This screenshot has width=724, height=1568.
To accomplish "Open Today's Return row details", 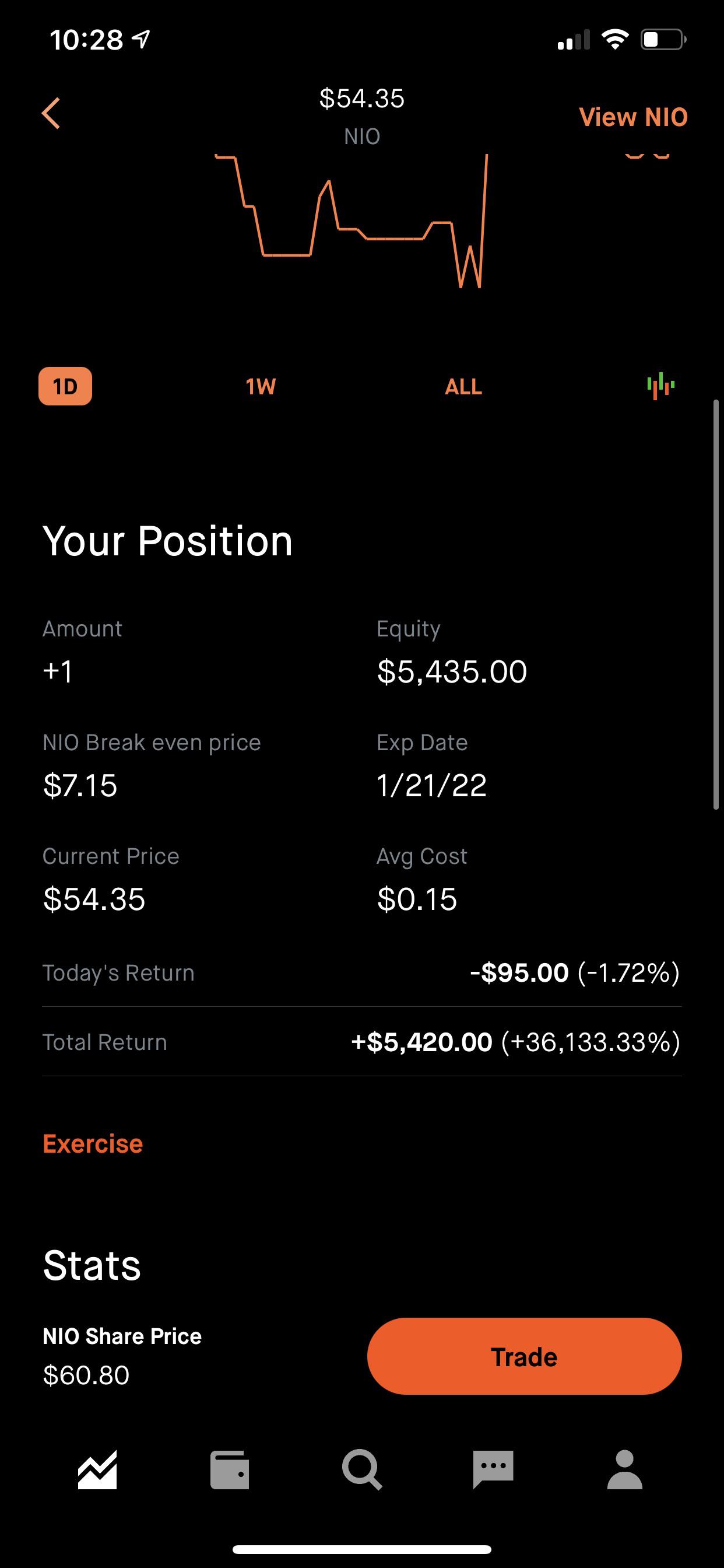I will coord(362,972).
